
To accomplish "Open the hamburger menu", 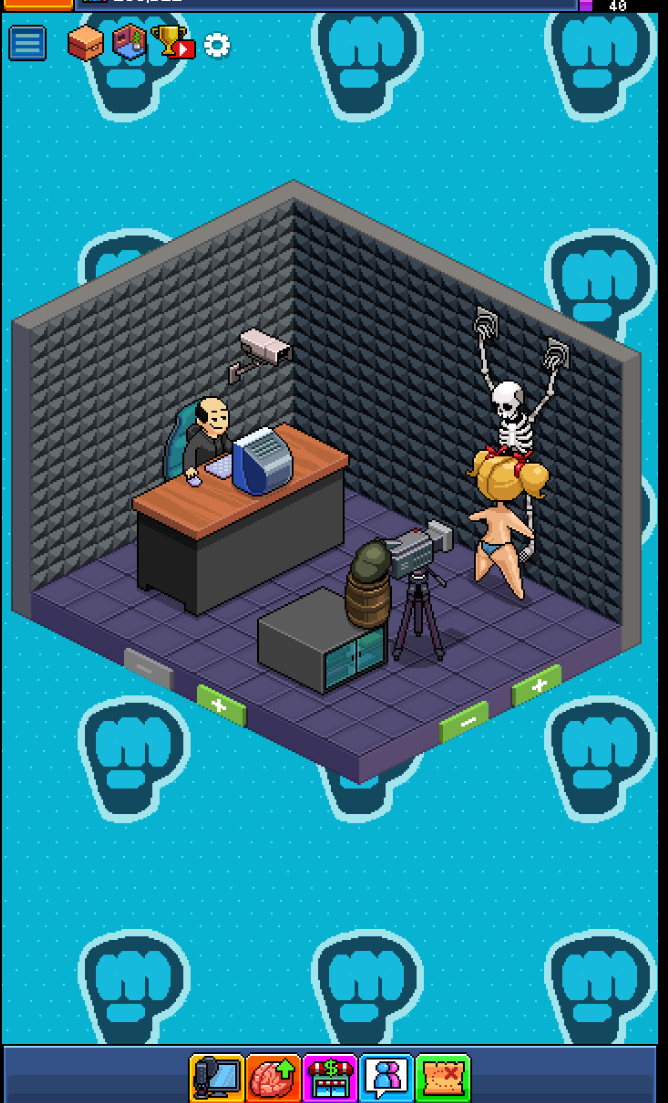I will 27,43.
